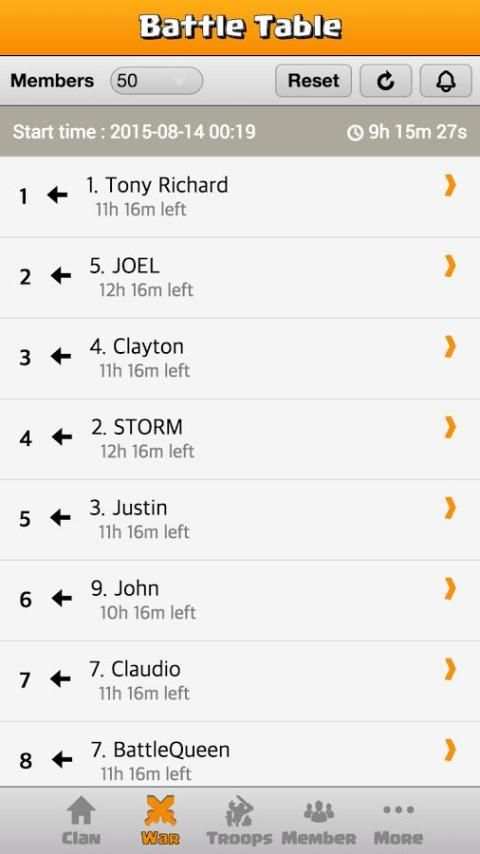Image resolution: width=480 pixels, height=854 pixels.
Task: Switch to the War tab
Action: click(x=160, y=820)
